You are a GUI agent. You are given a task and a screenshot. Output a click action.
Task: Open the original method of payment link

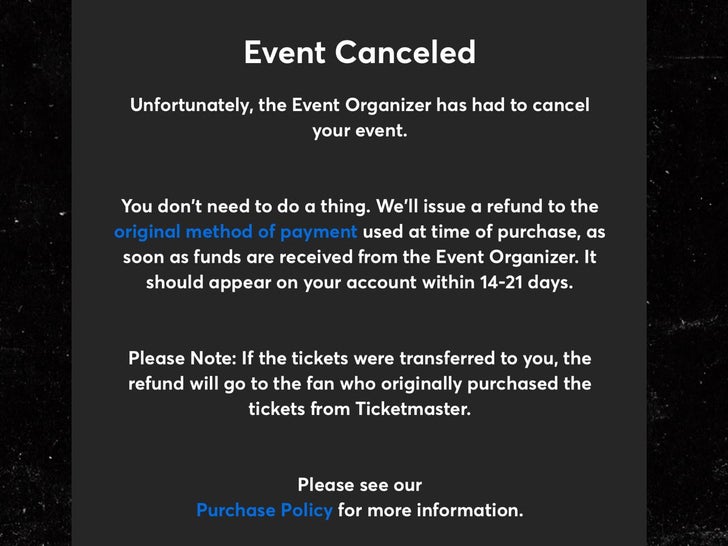pyautogui.click(x=235, y=232)
